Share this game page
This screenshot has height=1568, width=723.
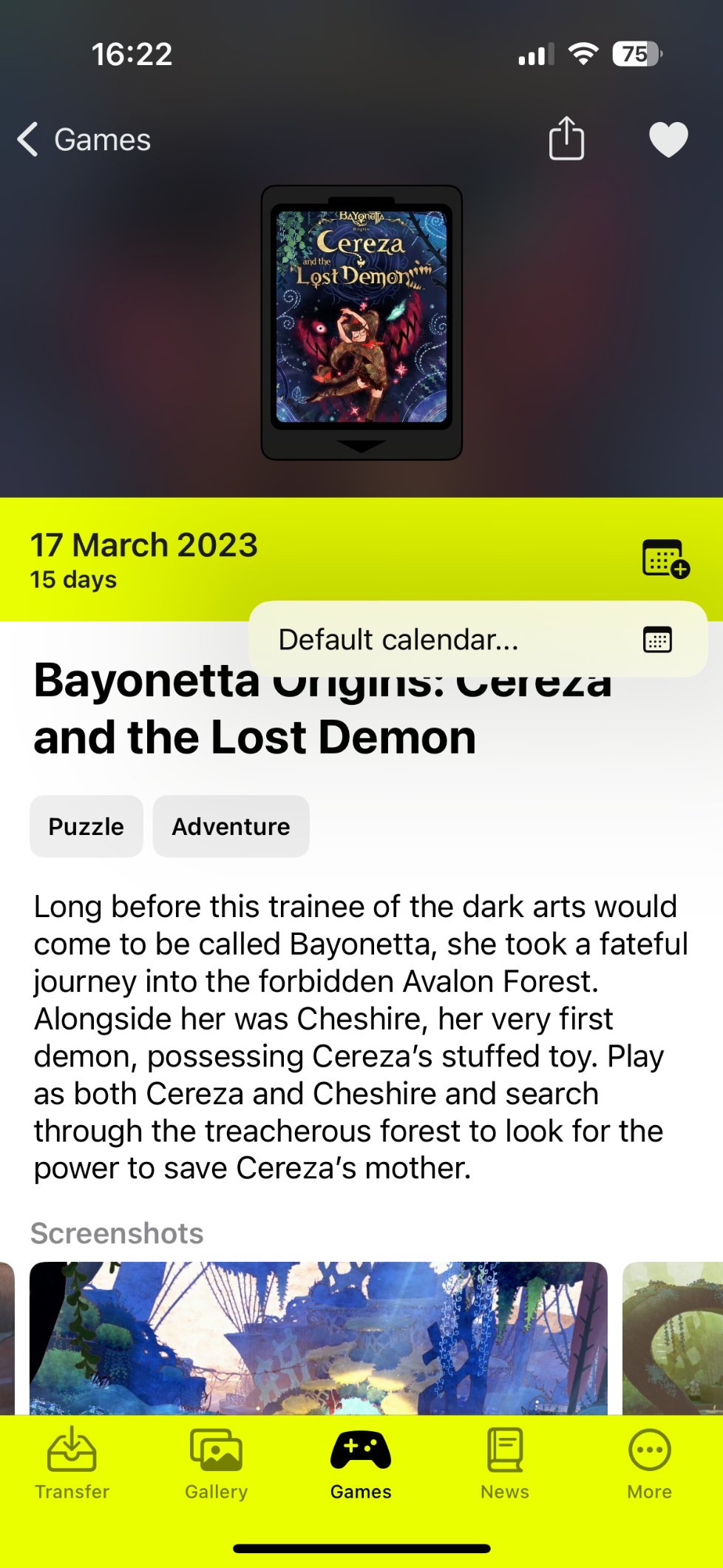[x=566, y=139]
